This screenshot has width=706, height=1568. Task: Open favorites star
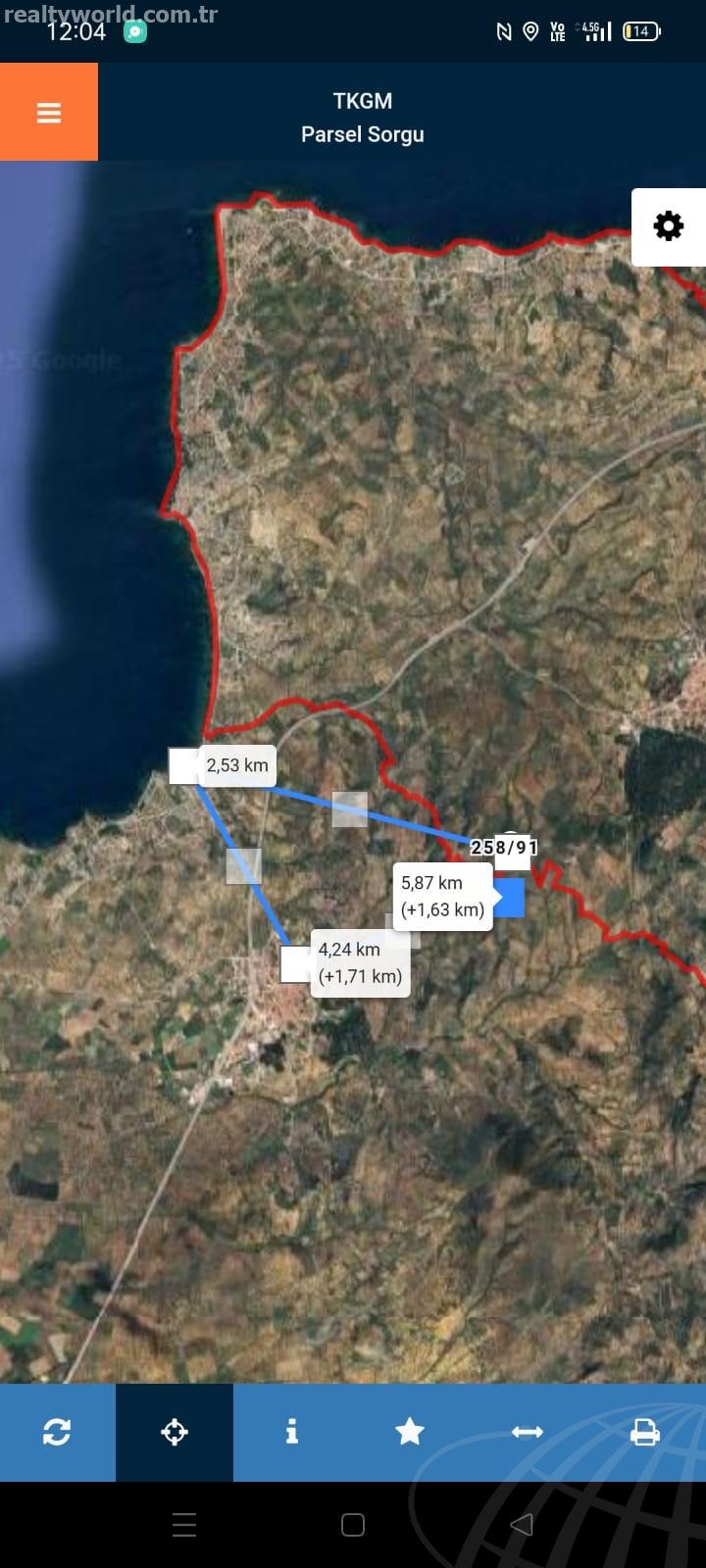point(410,1432)
